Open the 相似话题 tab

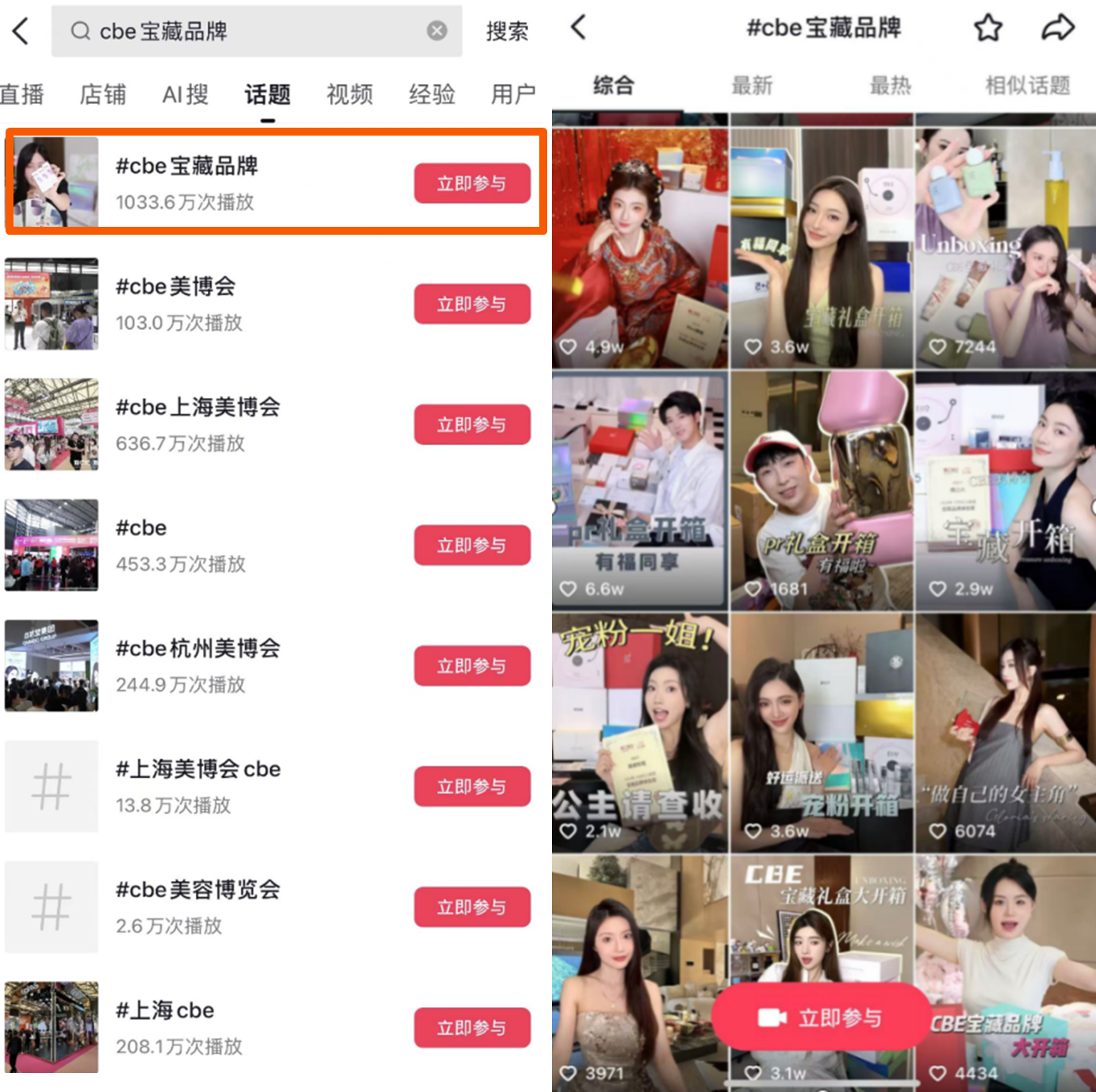coord(1027,85)
